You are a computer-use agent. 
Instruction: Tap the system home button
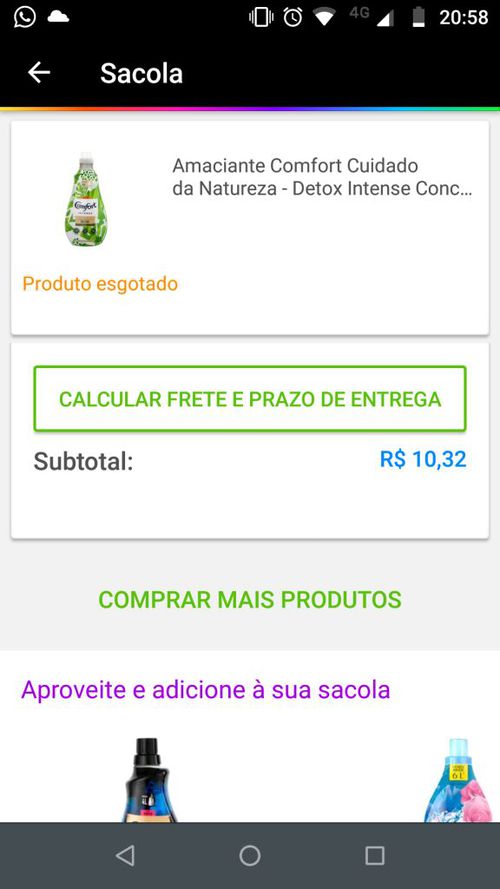pyautogui.click(x=250, y=856)
